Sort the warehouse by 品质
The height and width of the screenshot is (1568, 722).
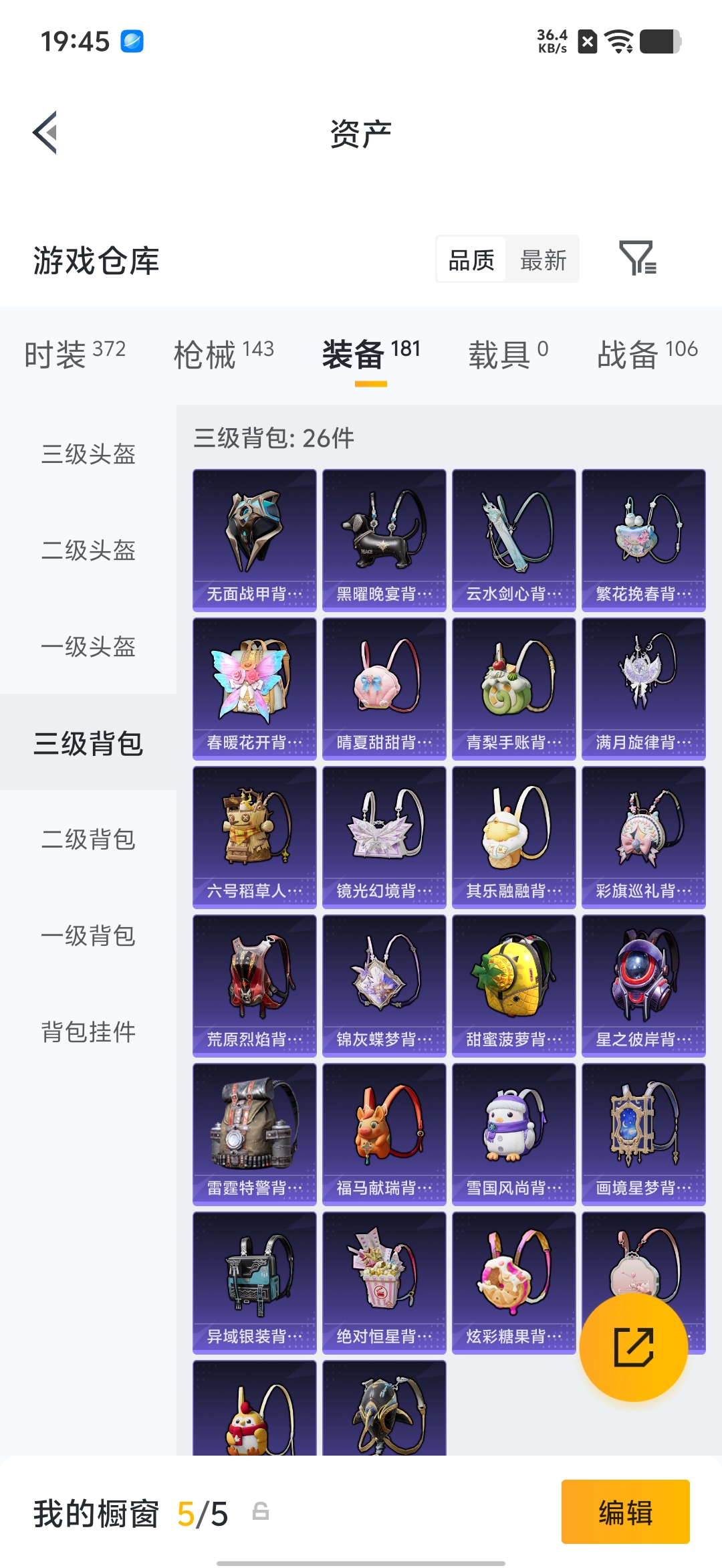(471, 260)
